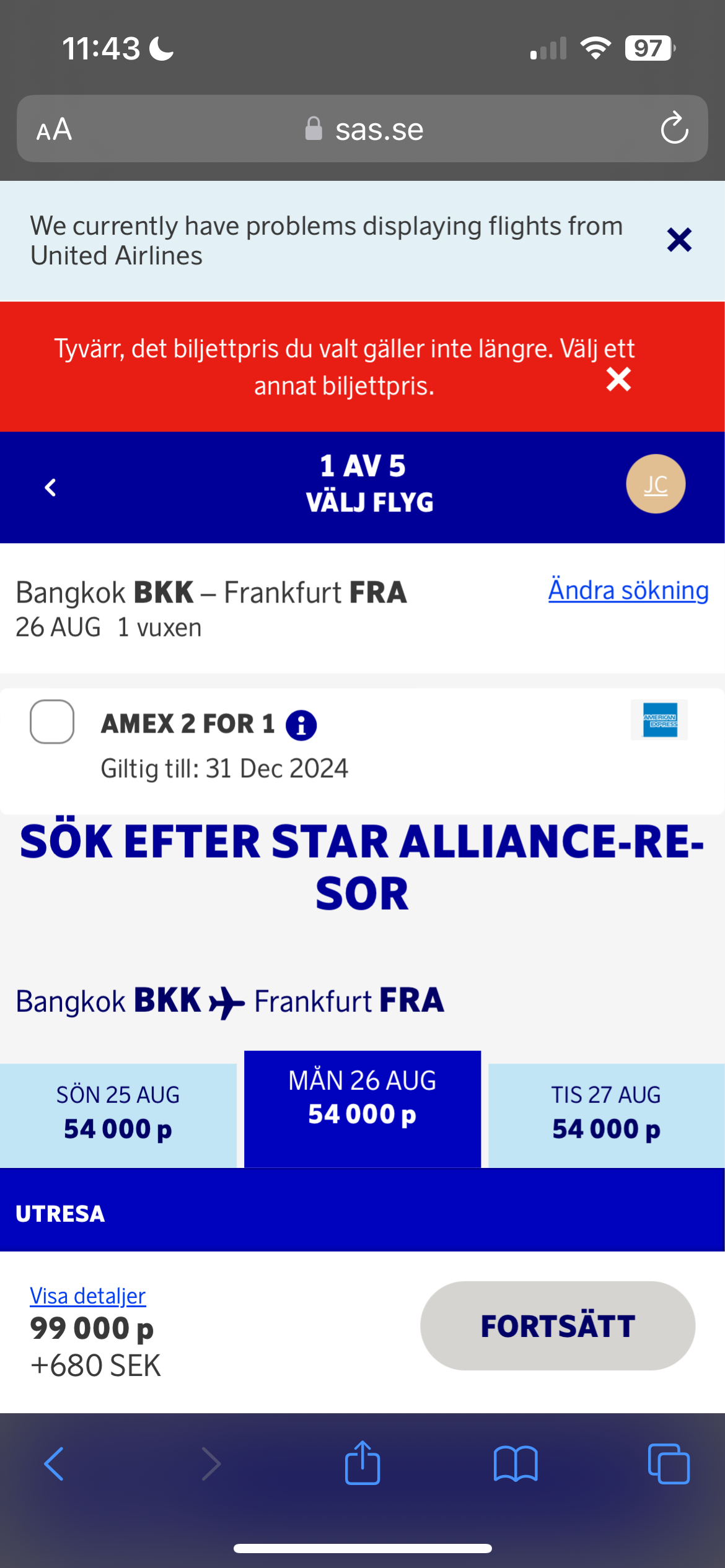Tap the Fortsätt button
The width and height of the screenshot is (725, 1568).
(x=557, y=1326)
